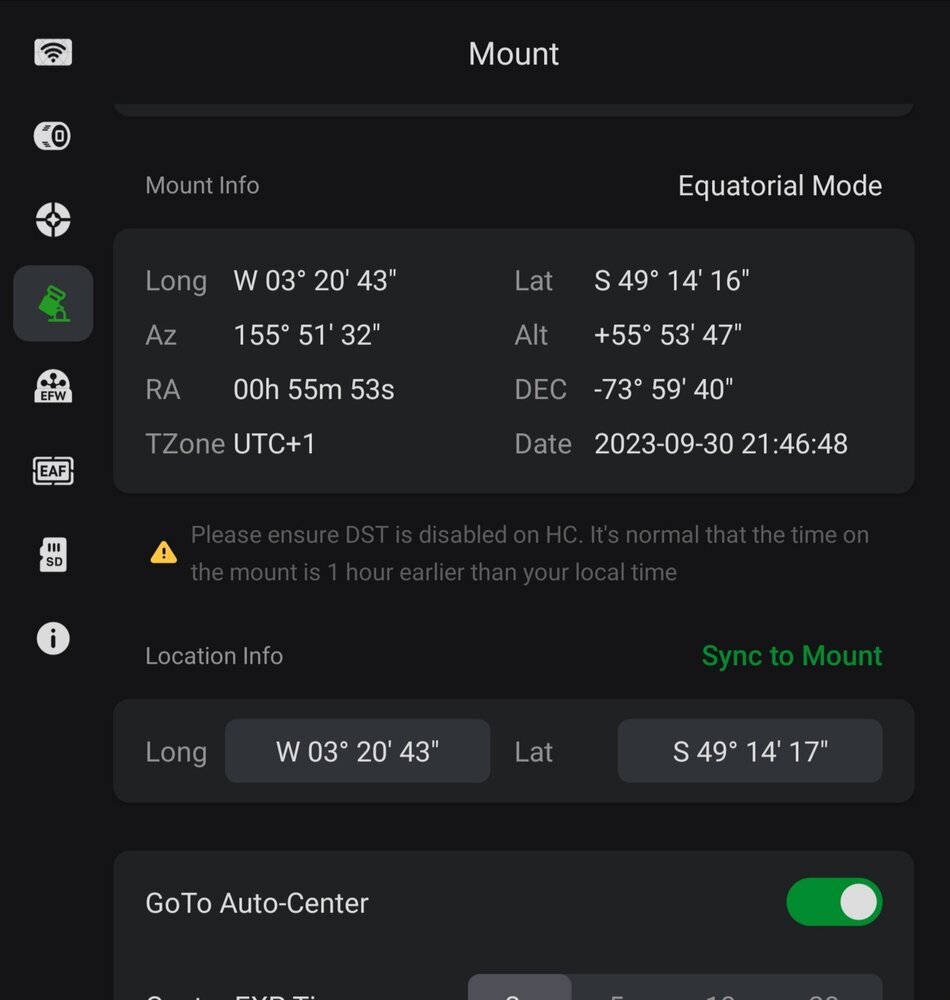Open the WiFi station settings panel
Viewport: 950px width, 1000px height.
52,51
